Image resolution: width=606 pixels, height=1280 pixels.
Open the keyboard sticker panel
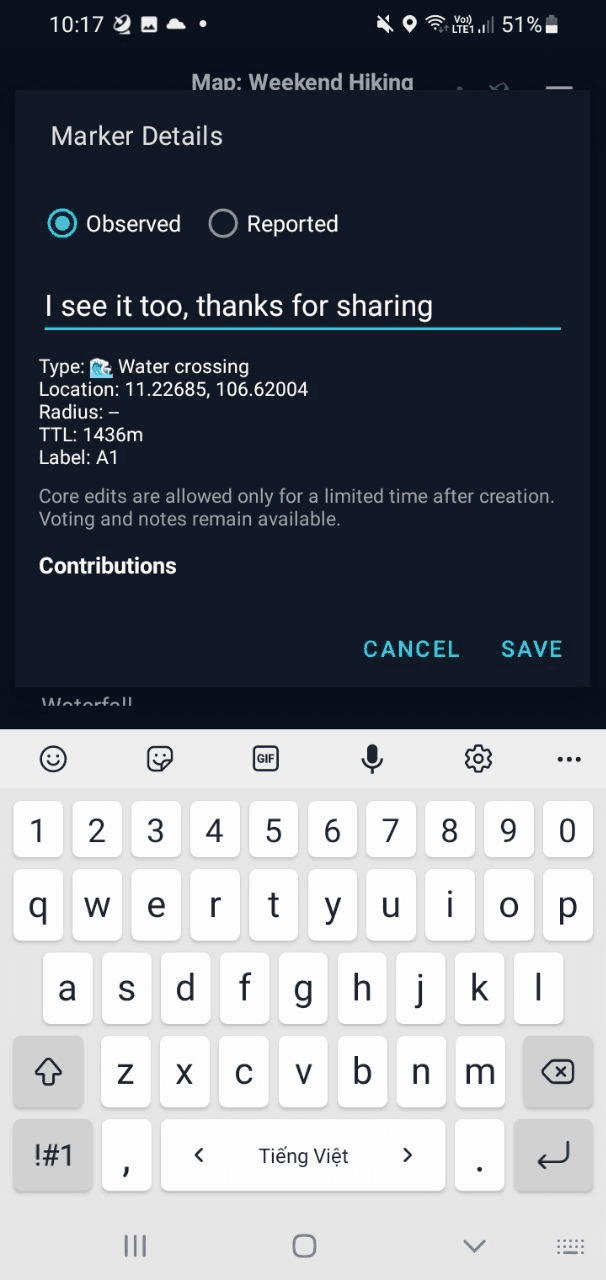pos(160,759)
